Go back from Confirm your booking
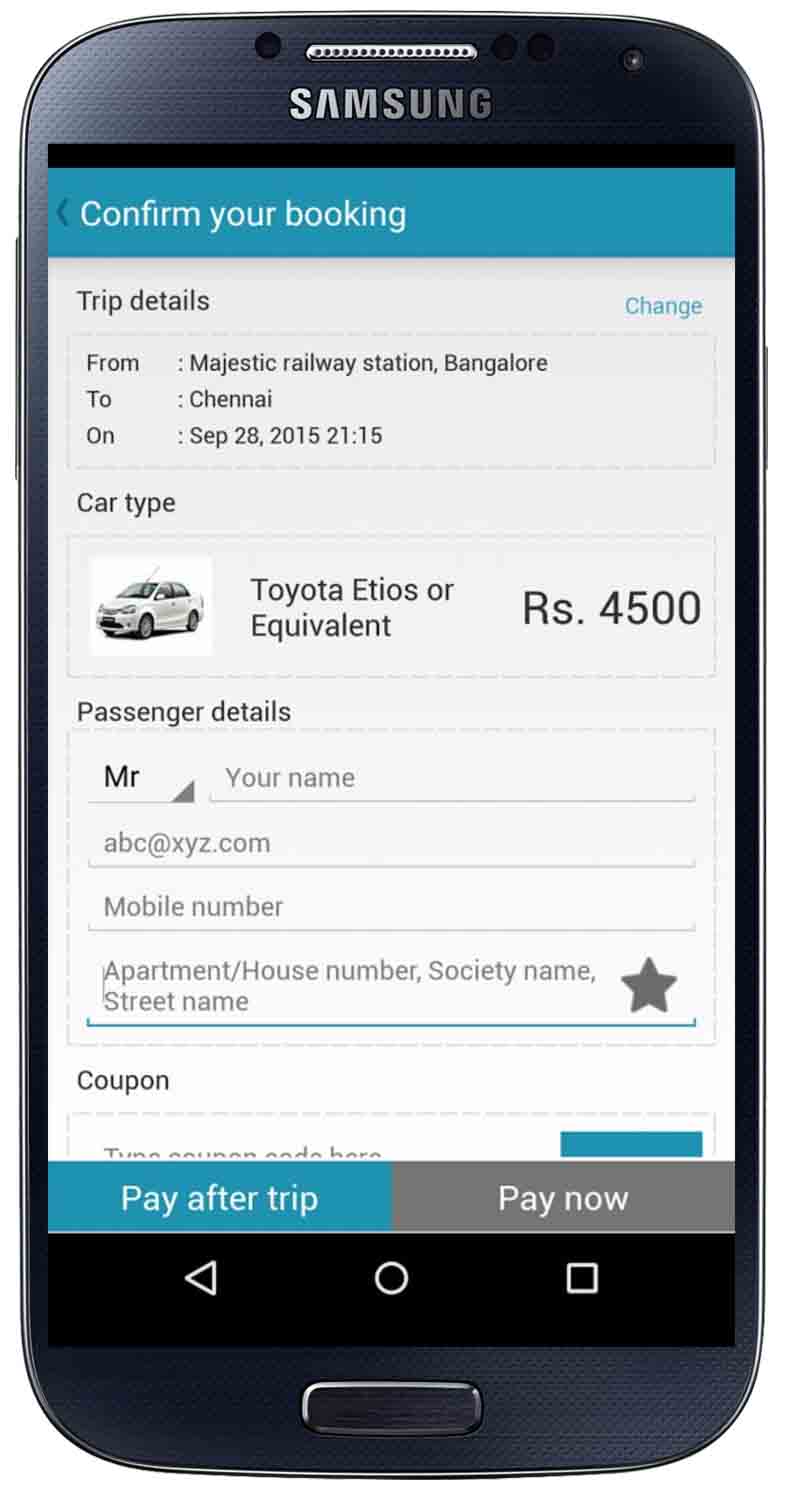The height and width of the screenshot is (1497, 785). point(63,213)
